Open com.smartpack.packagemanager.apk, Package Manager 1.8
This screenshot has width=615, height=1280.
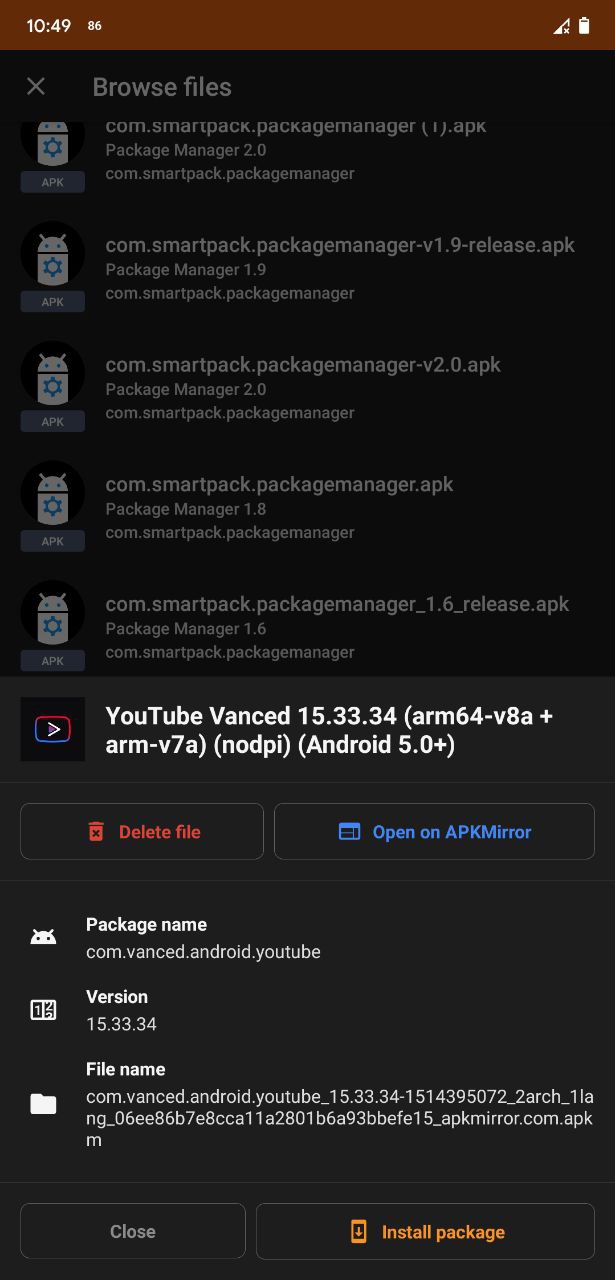(x=307, y=508)
